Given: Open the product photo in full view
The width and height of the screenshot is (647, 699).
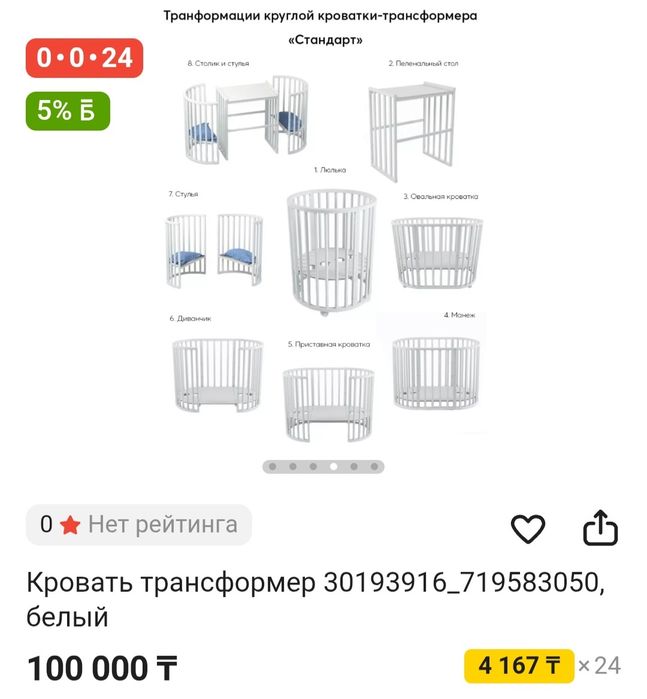Looking at the screenshot, I should [x=323, y=240].
